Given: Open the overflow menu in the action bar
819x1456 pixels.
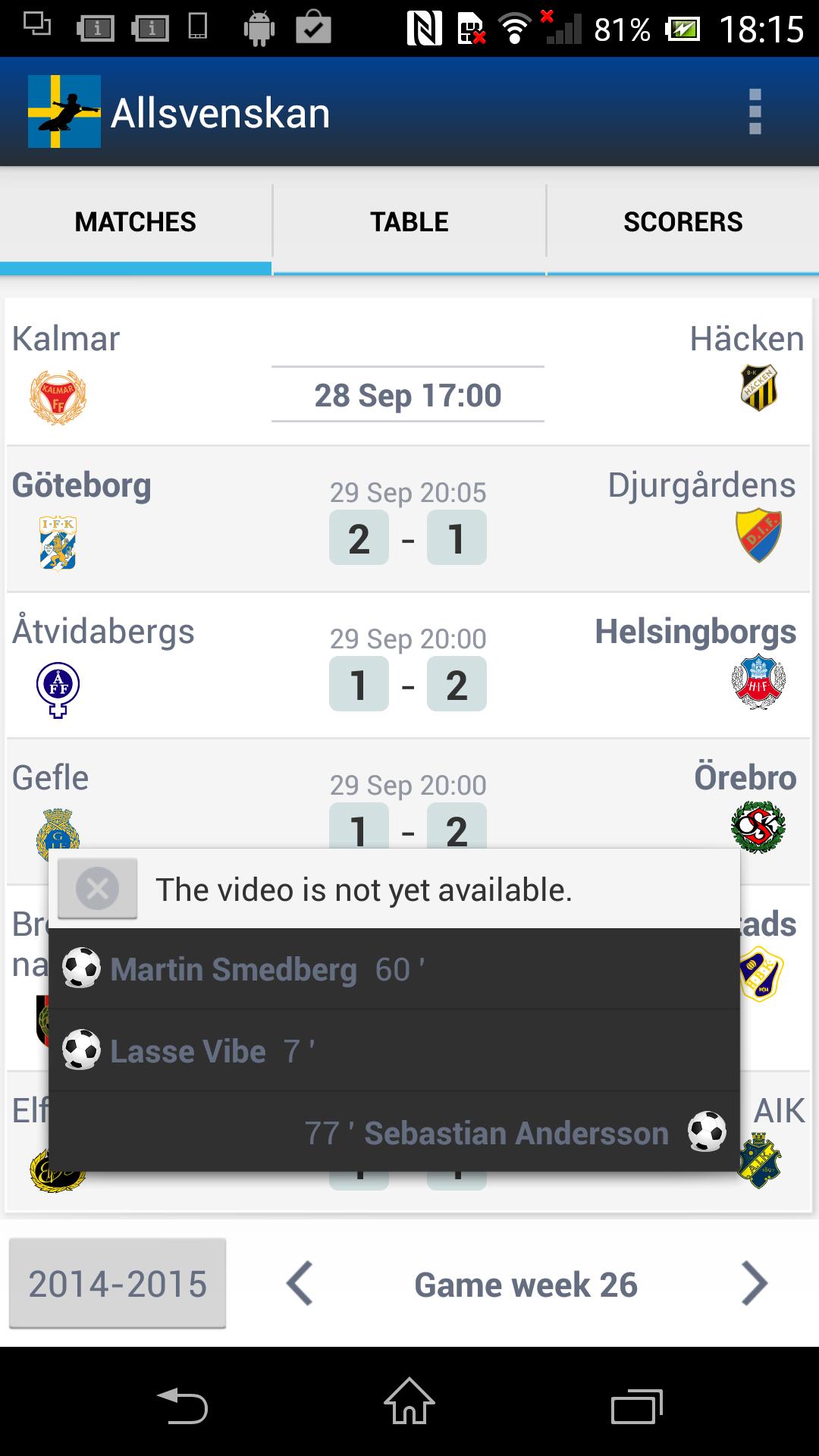Looking at the screenshot, I should coord(755,111).
